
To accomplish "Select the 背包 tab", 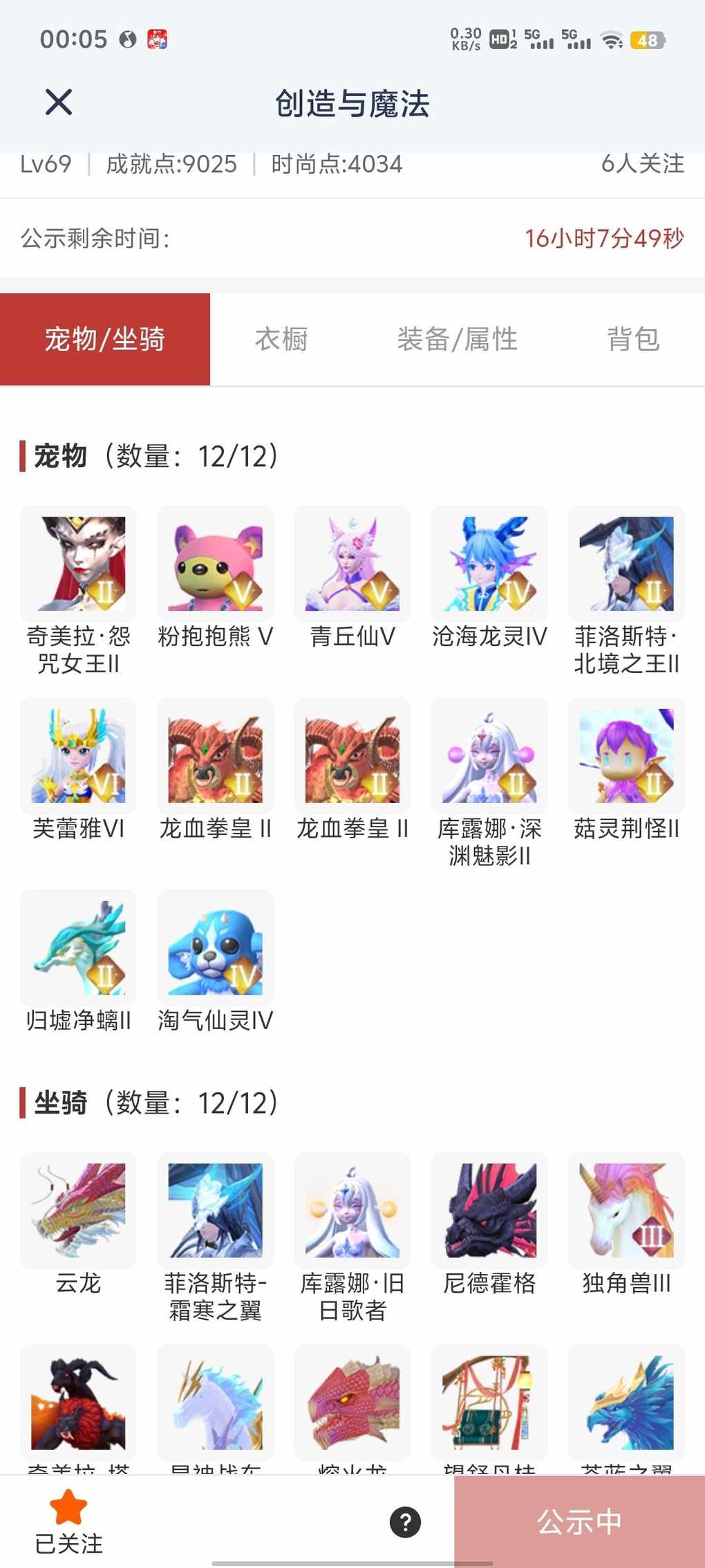I will [x=633, y=339].
